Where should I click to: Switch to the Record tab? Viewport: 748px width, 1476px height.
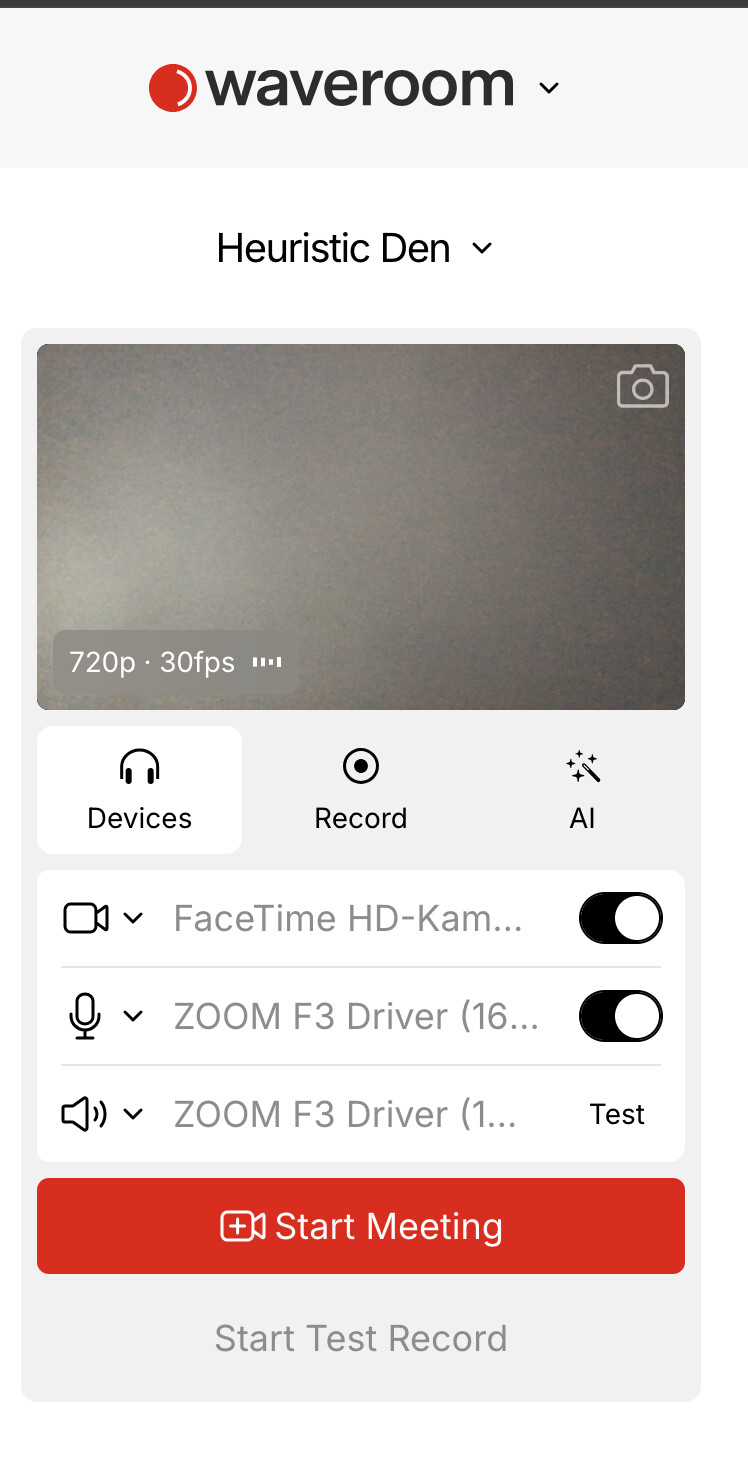[x=361, y=790]
